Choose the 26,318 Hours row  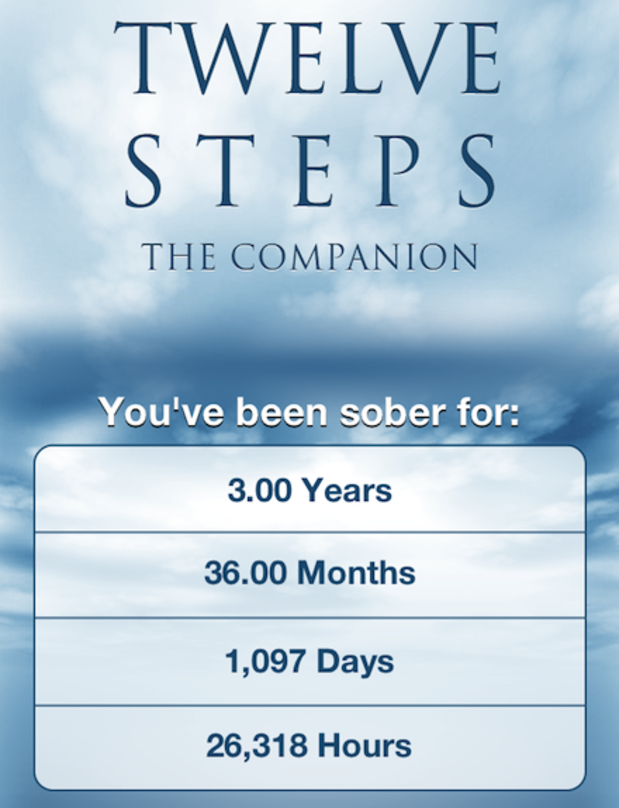[309, 746]
